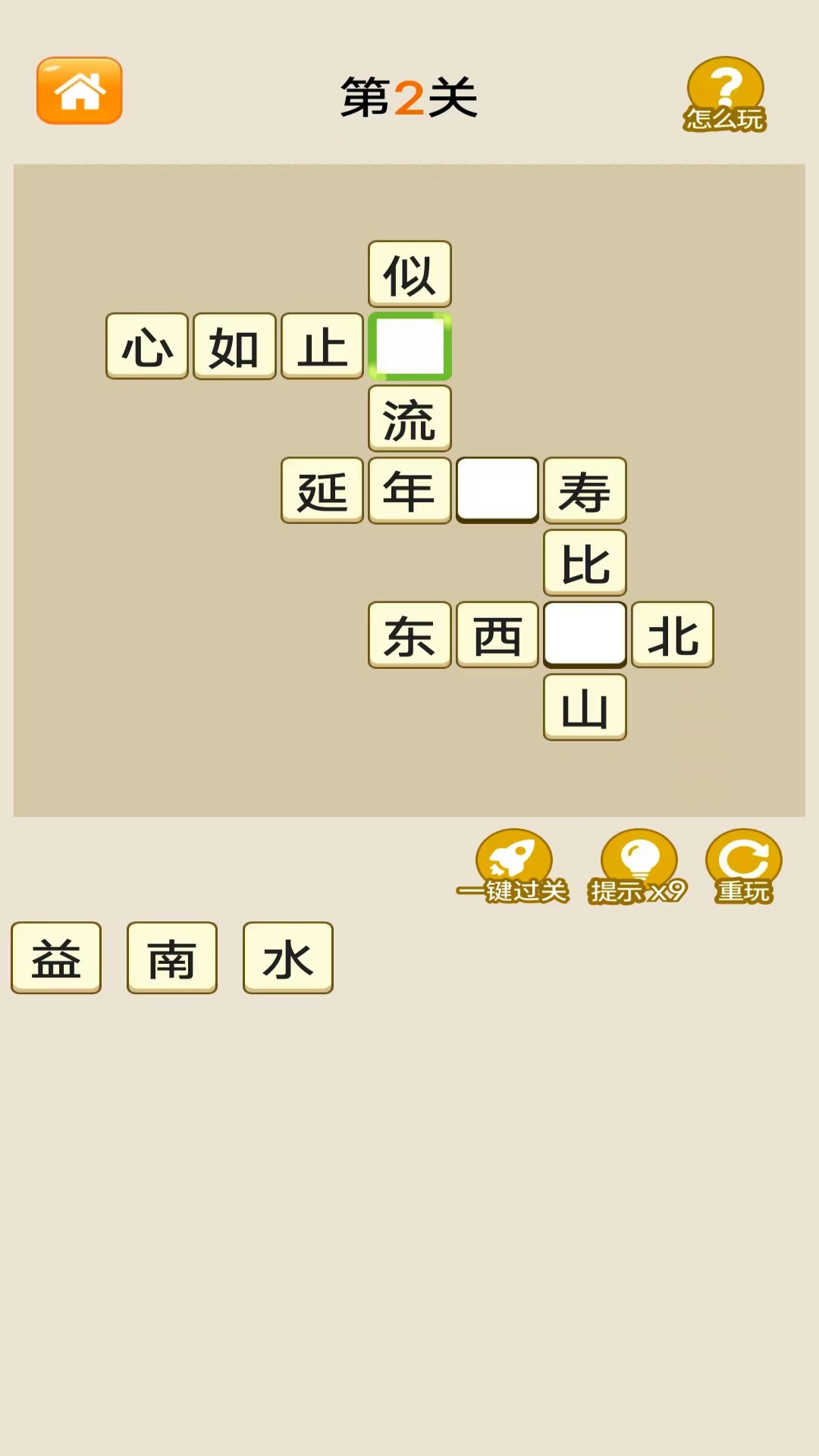Select the blank between 西 and 北

(x=585, y=635)
